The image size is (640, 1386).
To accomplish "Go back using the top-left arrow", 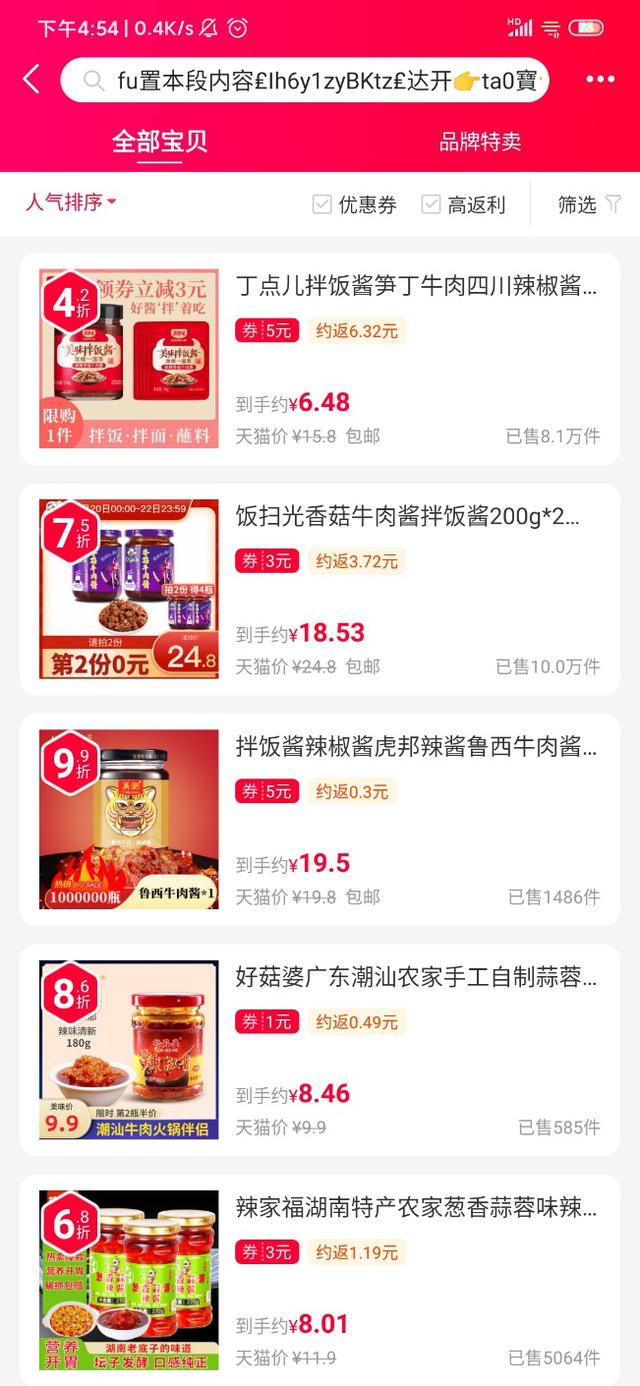I will click(x=32, y=80).
